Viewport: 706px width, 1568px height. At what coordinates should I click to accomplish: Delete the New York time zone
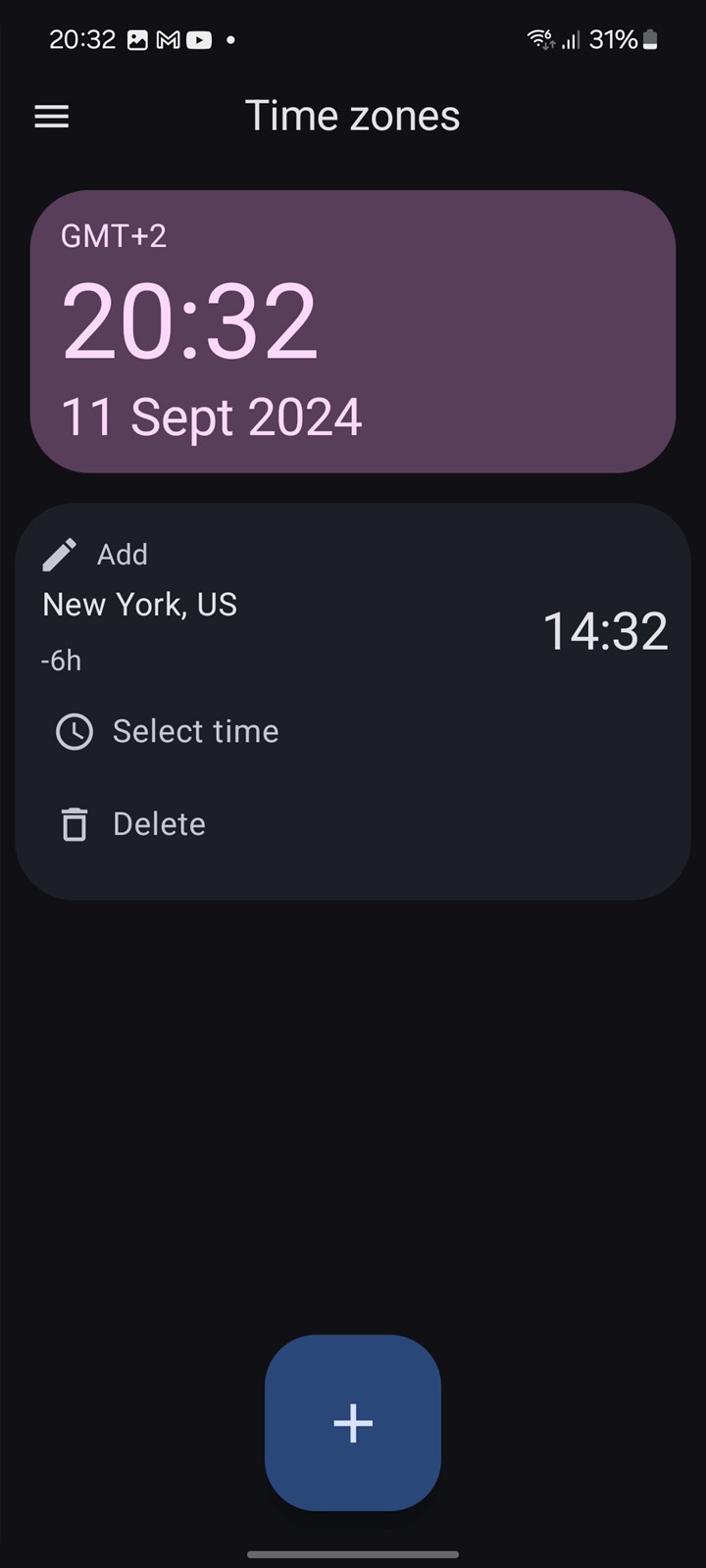pos(130,824)
